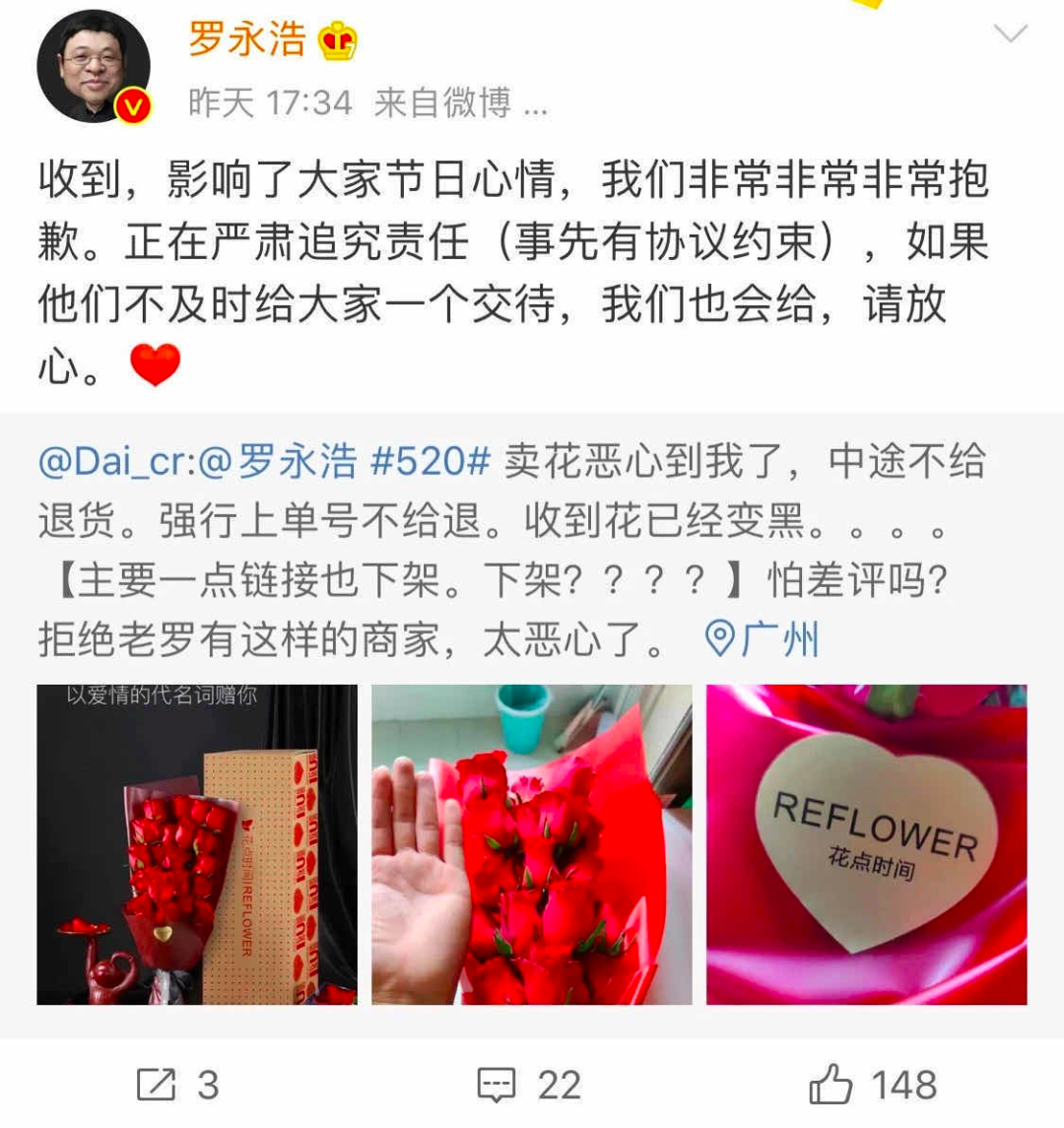Open 罗永浩's profile avatar

coord(94,67)
